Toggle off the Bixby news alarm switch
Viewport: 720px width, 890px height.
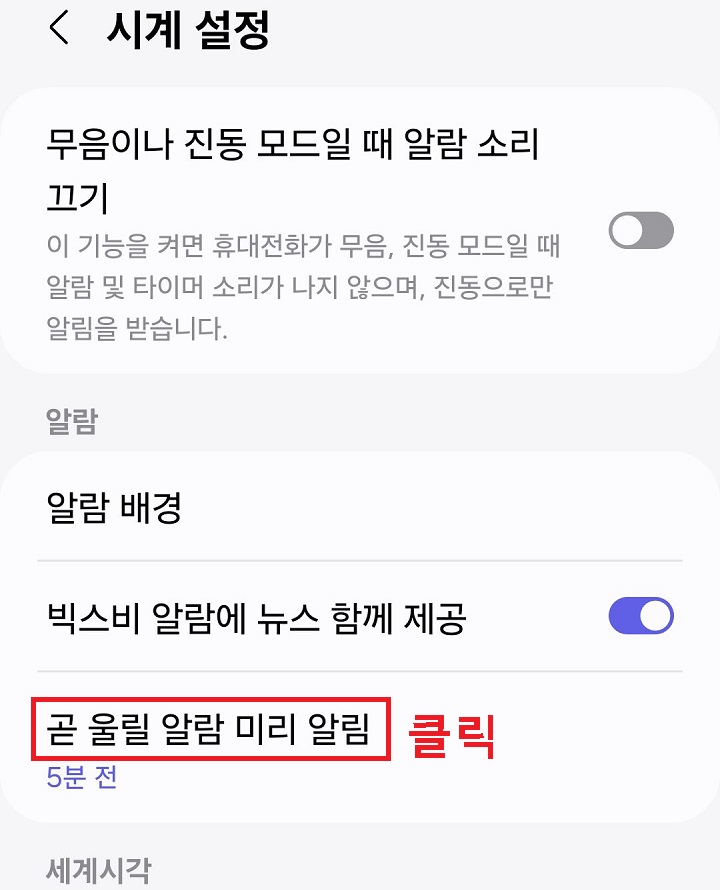click(x=643, y=615)
